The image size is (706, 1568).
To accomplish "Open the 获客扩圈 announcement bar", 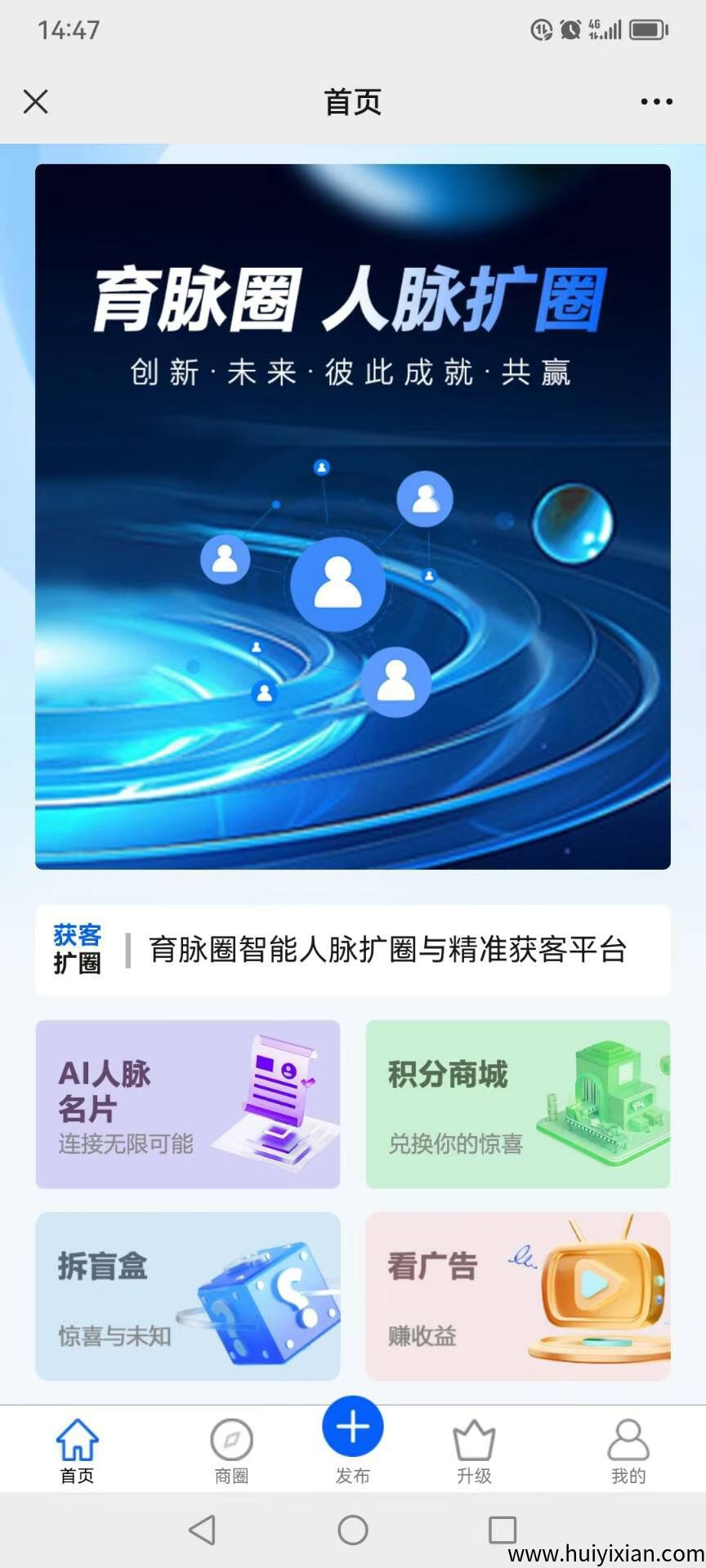I will click(353, 950).
